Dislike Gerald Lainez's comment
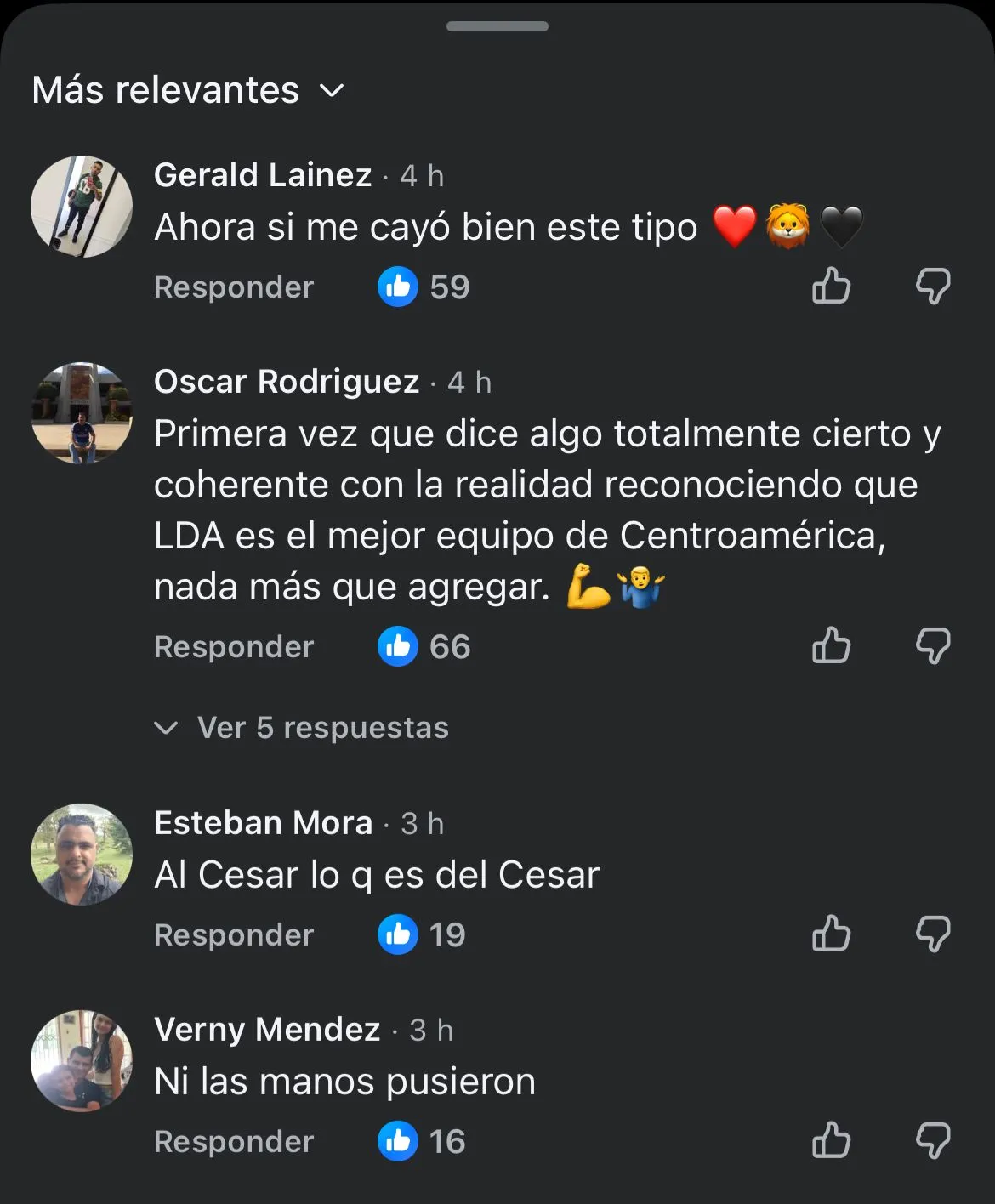Image resolution: width=995 pixels, height=1204 pixels. click(x=933, y=286)
